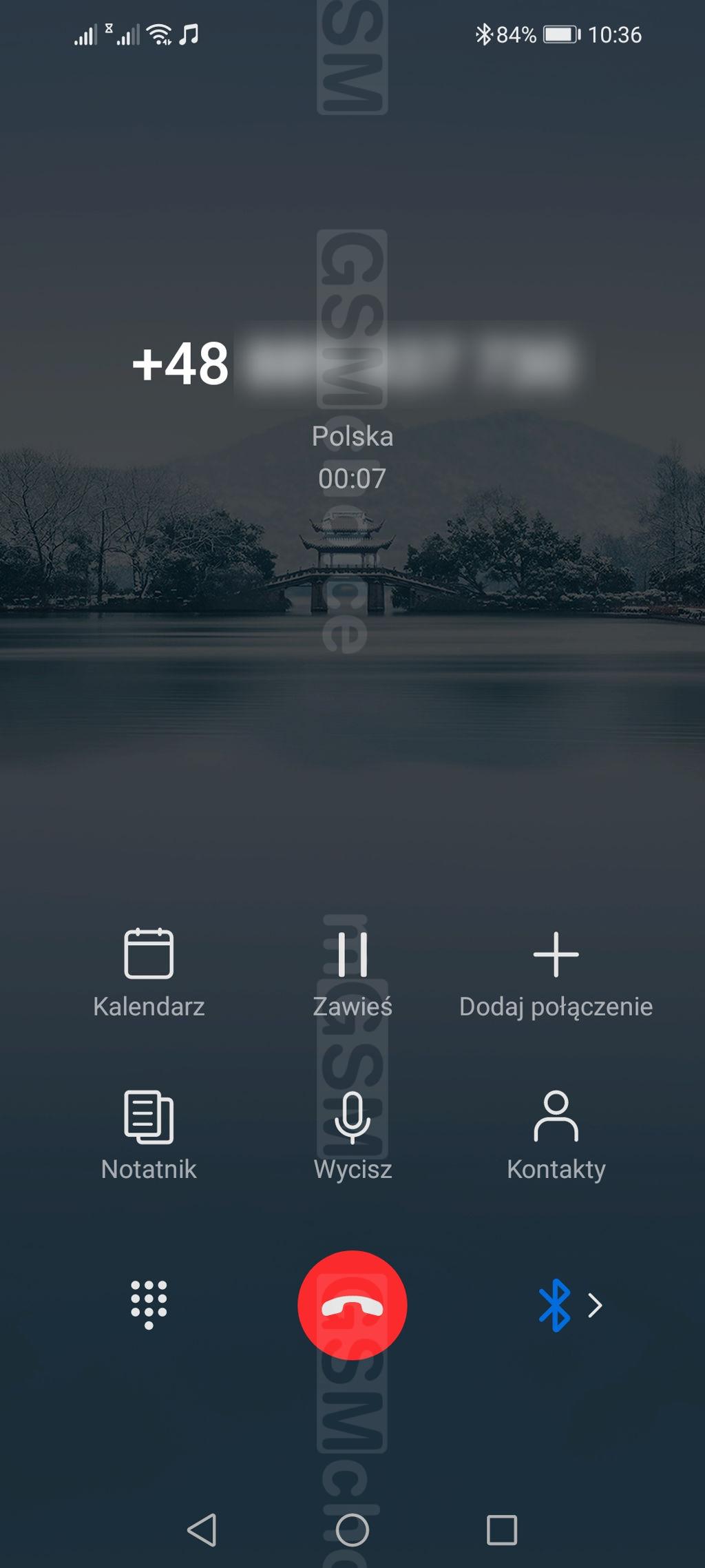Return to the home screen
The width and height of the screenshot is (705, 1568).
coord(352,1530)
